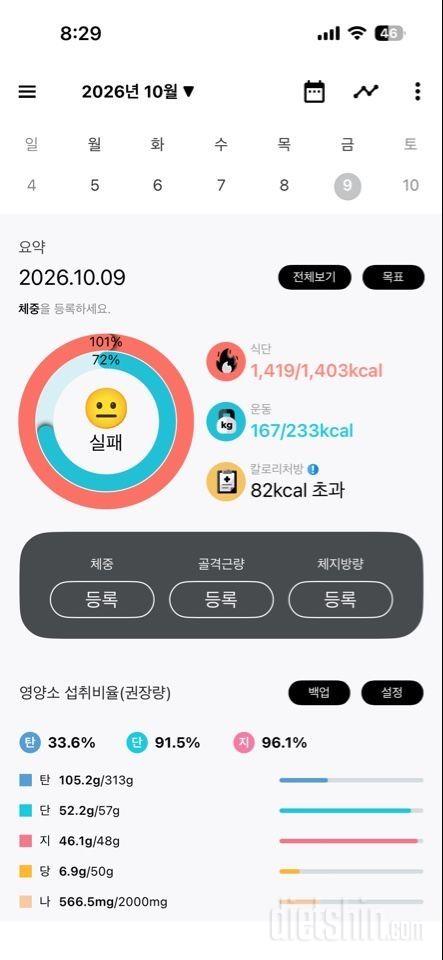This screenshot has width=443, height=960.
Task: Select Thursday the 8th in the calendar
Action: point(284,186)
